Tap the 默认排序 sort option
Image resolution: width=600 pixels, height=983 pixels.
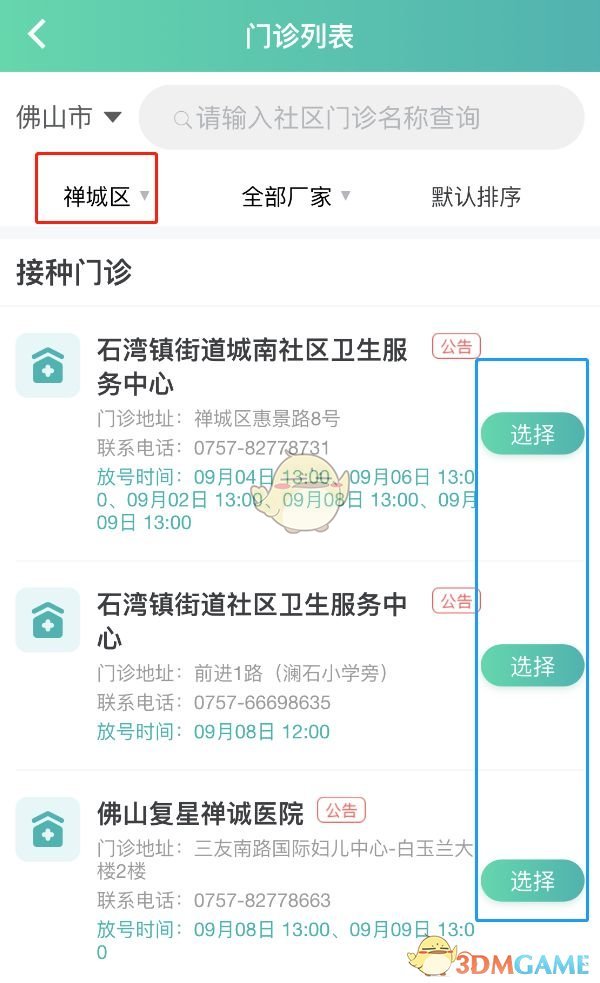point(476,196)
